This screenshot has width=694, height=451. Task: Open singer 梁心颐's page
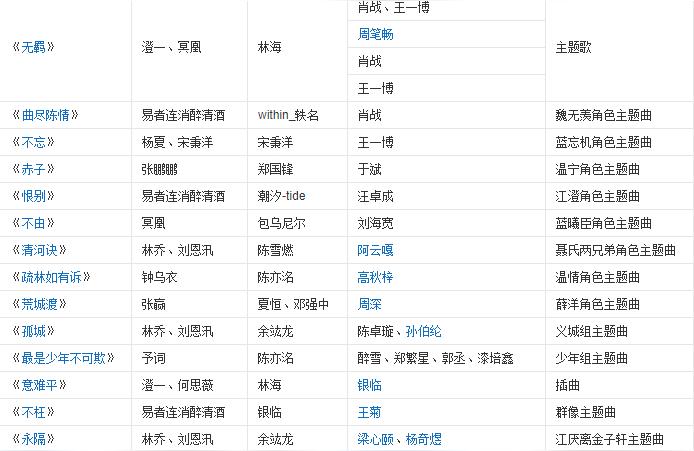[375, 439]
